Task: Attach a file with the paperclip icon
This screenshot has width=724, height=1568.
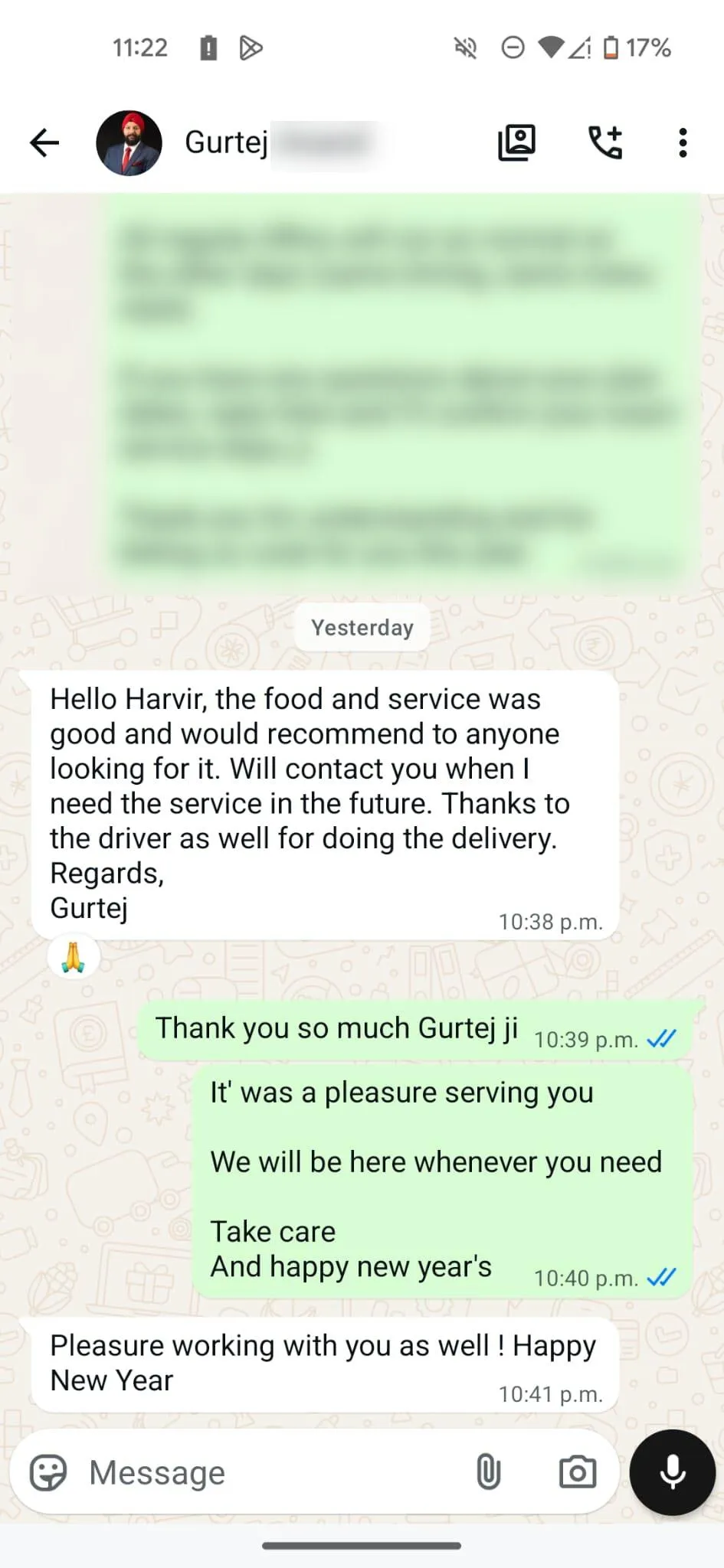Action: tap(488, 1472)
